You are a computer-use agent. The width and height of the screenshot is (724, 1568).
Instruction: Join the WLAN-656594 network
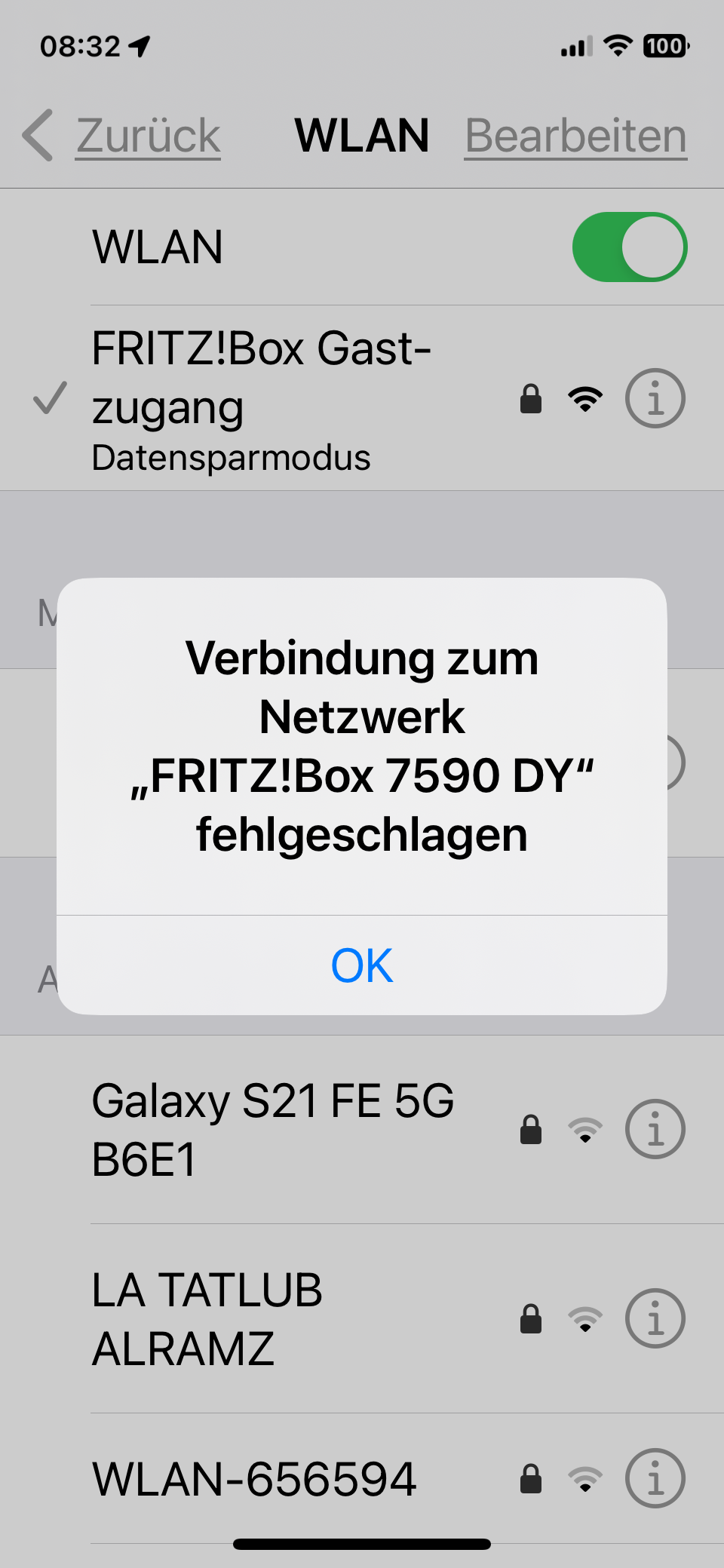[x=362, y=1478]
